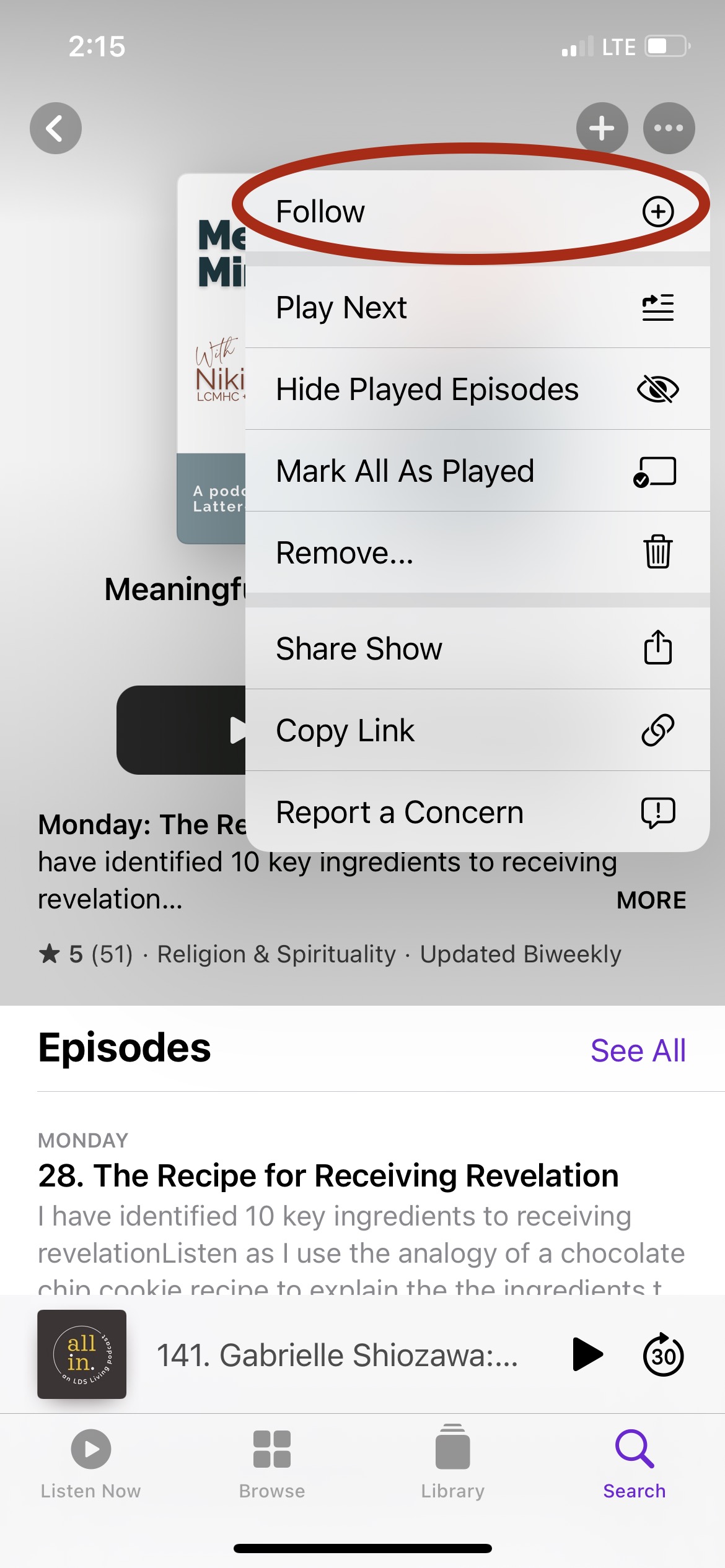Image resolution: width=725 pixels, height=1568 pixels.
Task: Skip forward 30 seconds
Action: pos(663,1354)
